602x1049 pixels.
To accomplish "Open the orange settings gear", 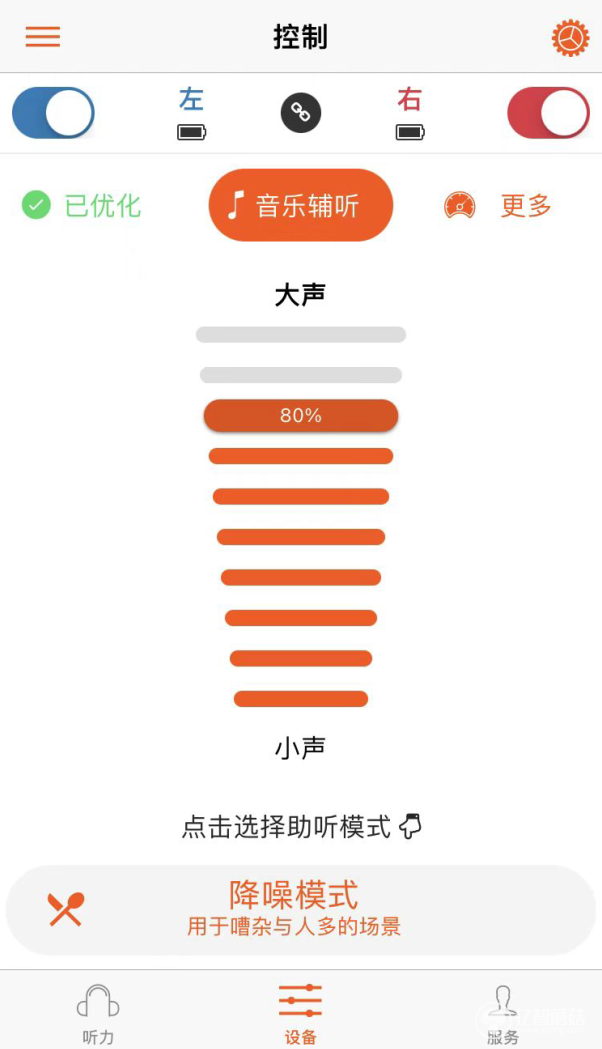I will (571, 37).
